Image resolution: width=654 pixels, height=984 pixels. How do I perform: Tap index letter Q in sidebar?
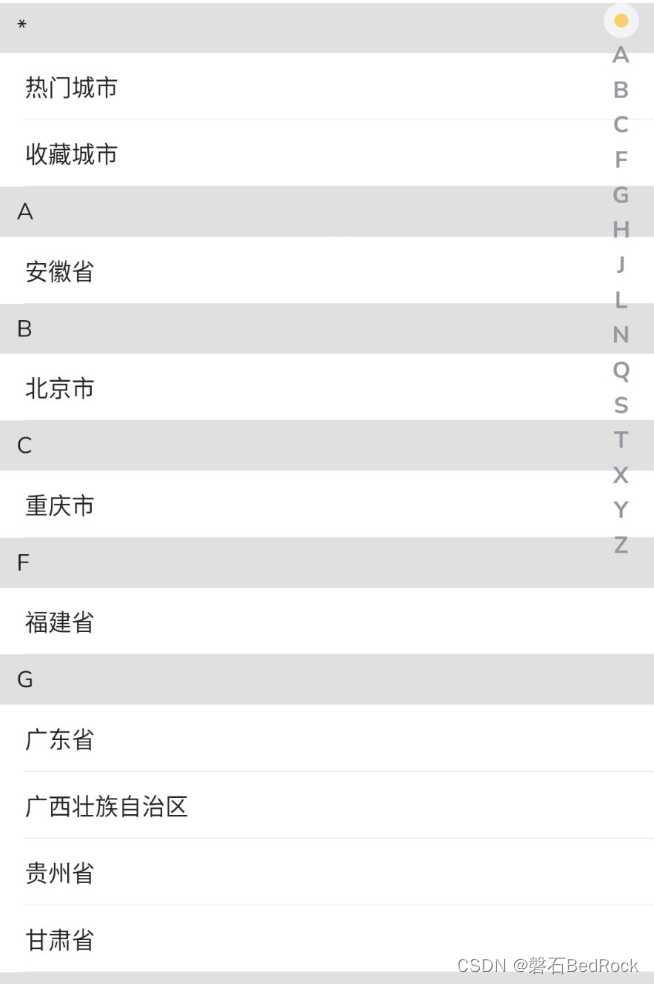tap(621, 370)
